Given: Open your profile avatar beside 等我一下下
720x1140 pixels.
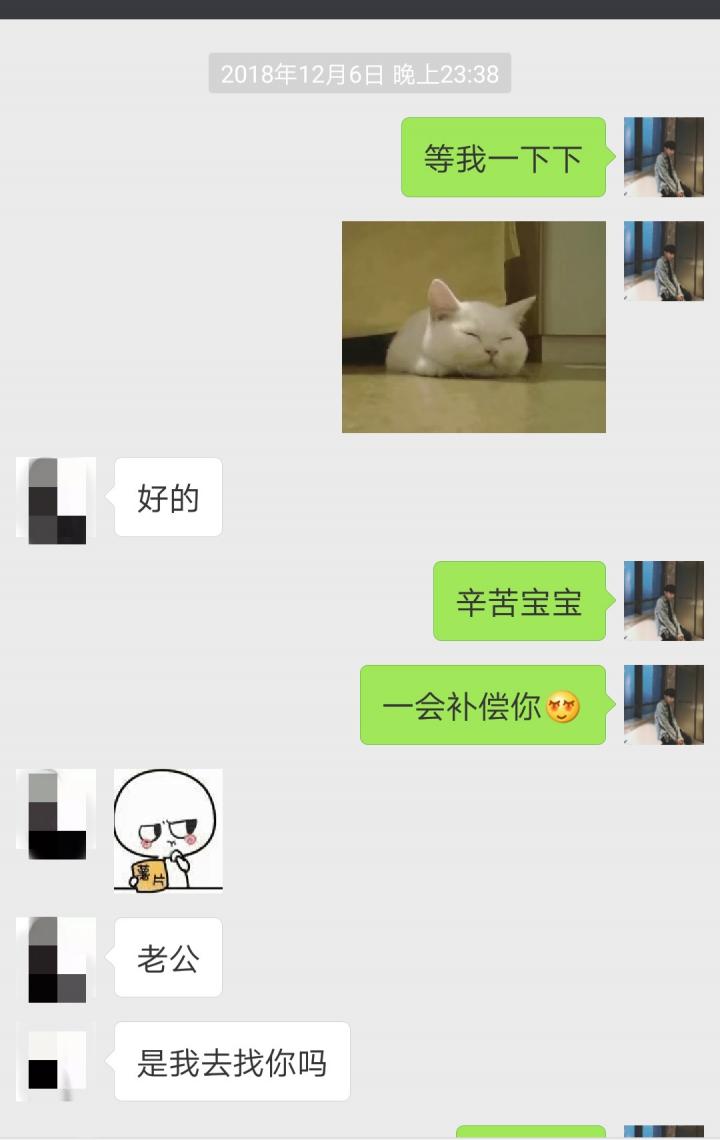Looking at the screenshot, I should 663,157.
